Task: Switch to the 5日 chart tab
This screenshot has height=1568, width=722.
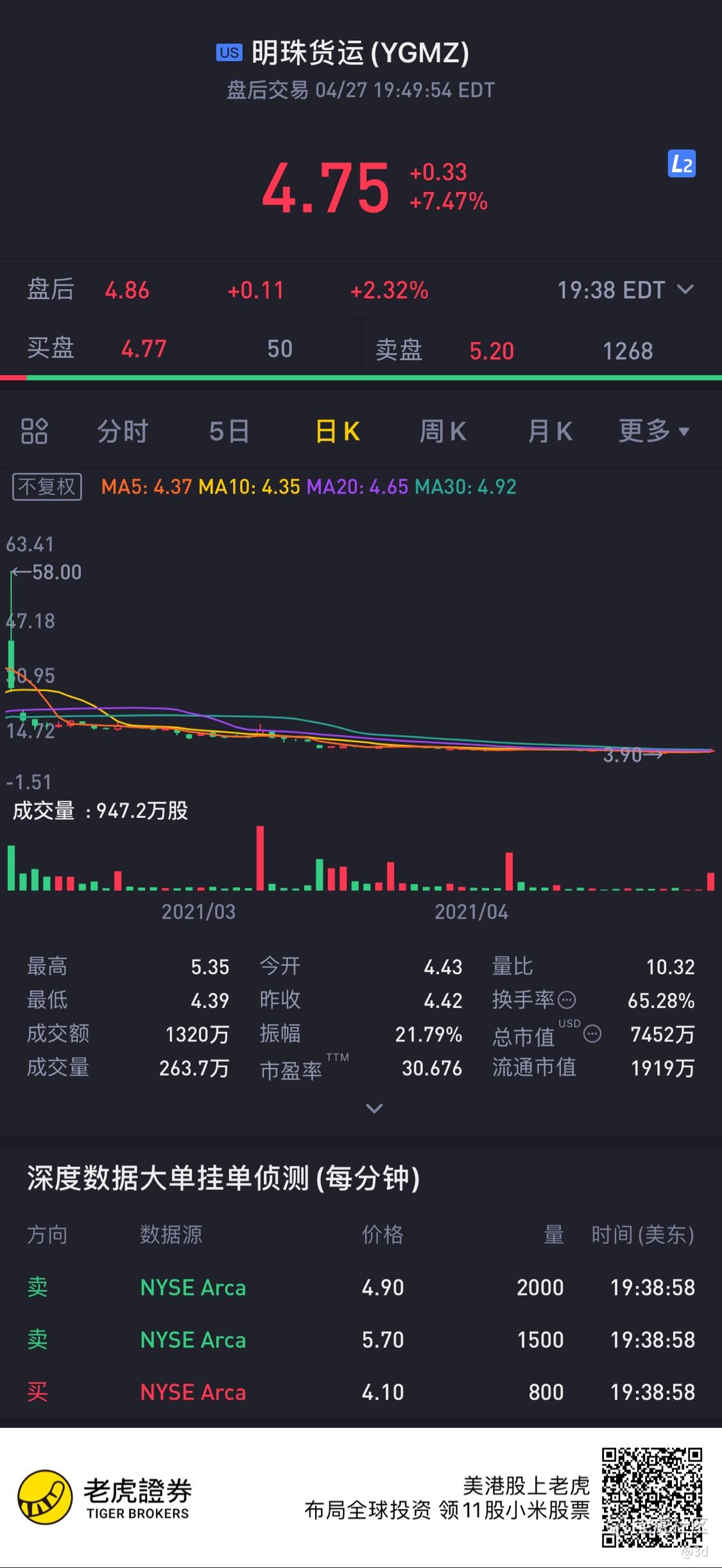Action: tap(229, 431)
